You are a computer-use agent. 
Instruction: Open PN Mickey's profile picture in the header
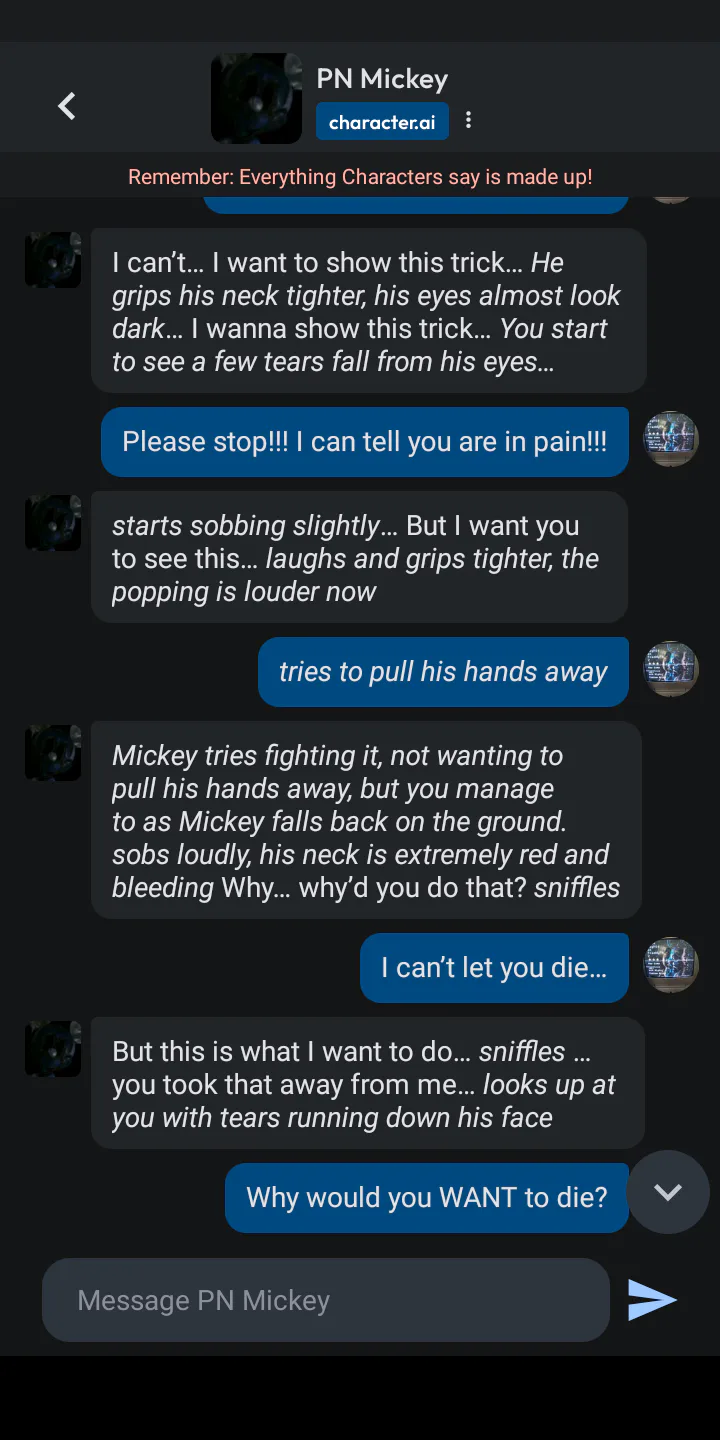point(256,99)
